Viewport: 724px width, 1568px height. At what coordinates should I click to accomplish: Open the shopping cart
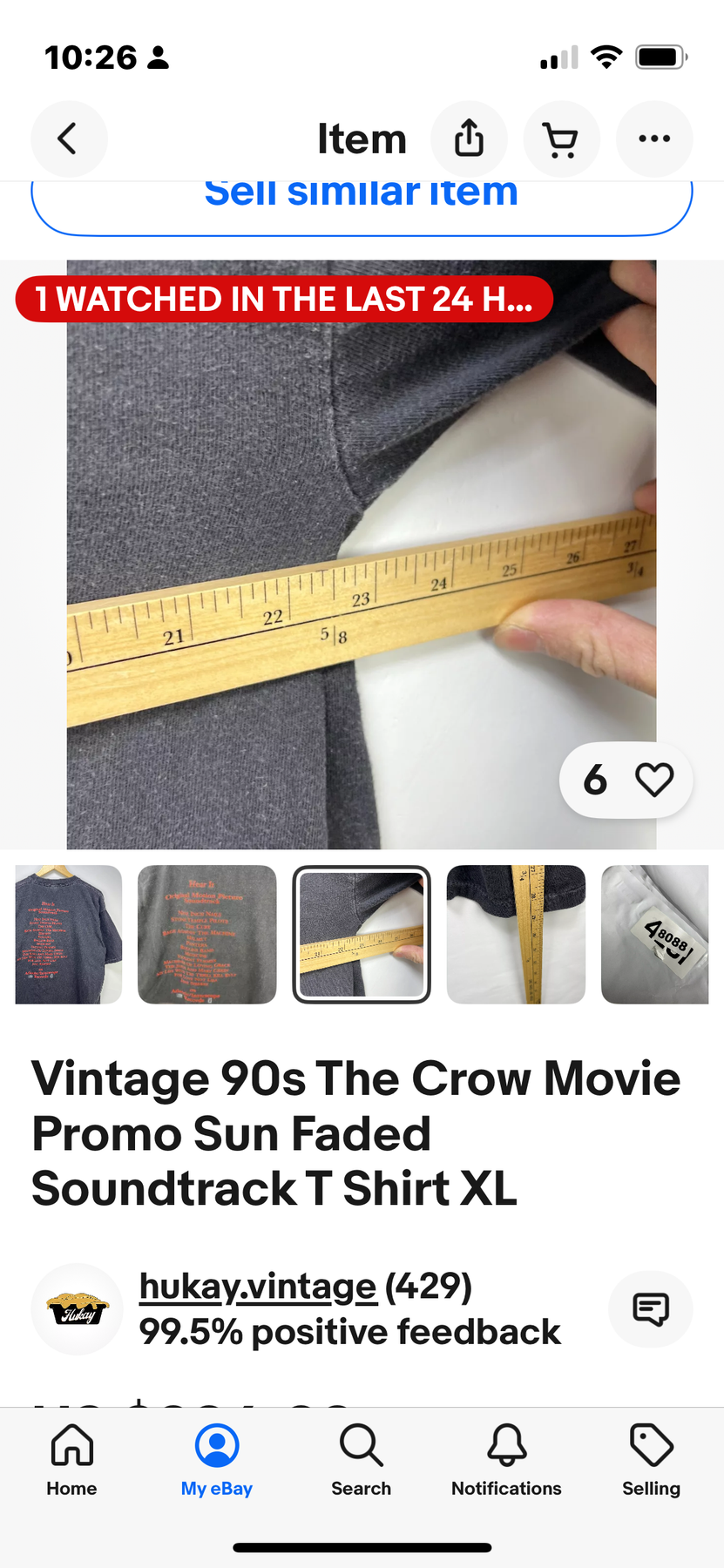pyautogui.click(x=562, y=139)
